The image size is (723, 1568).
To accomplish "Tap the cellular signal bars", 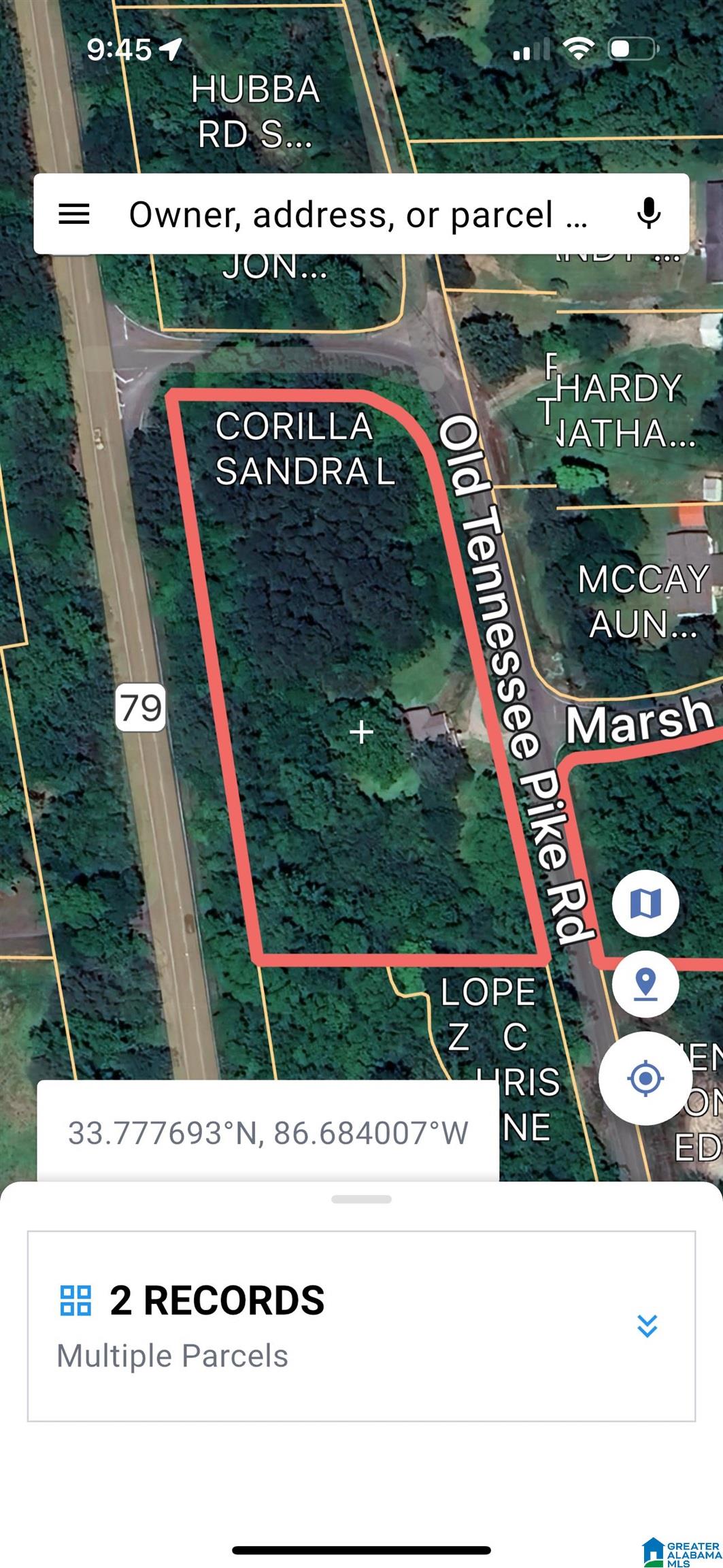I will 531,48.
